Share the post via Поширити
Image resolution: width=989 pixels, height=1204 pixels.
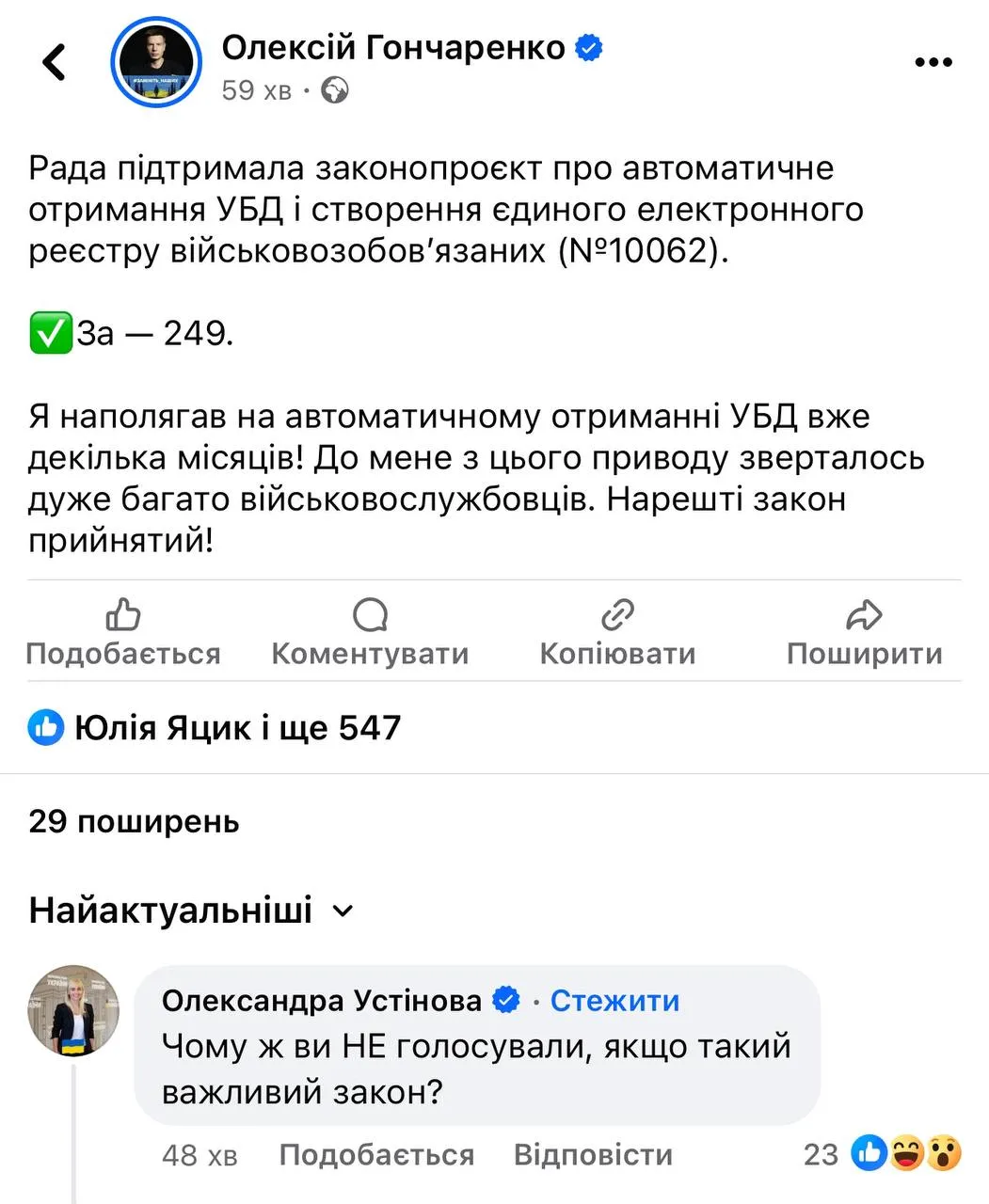[x=864, y=633]
